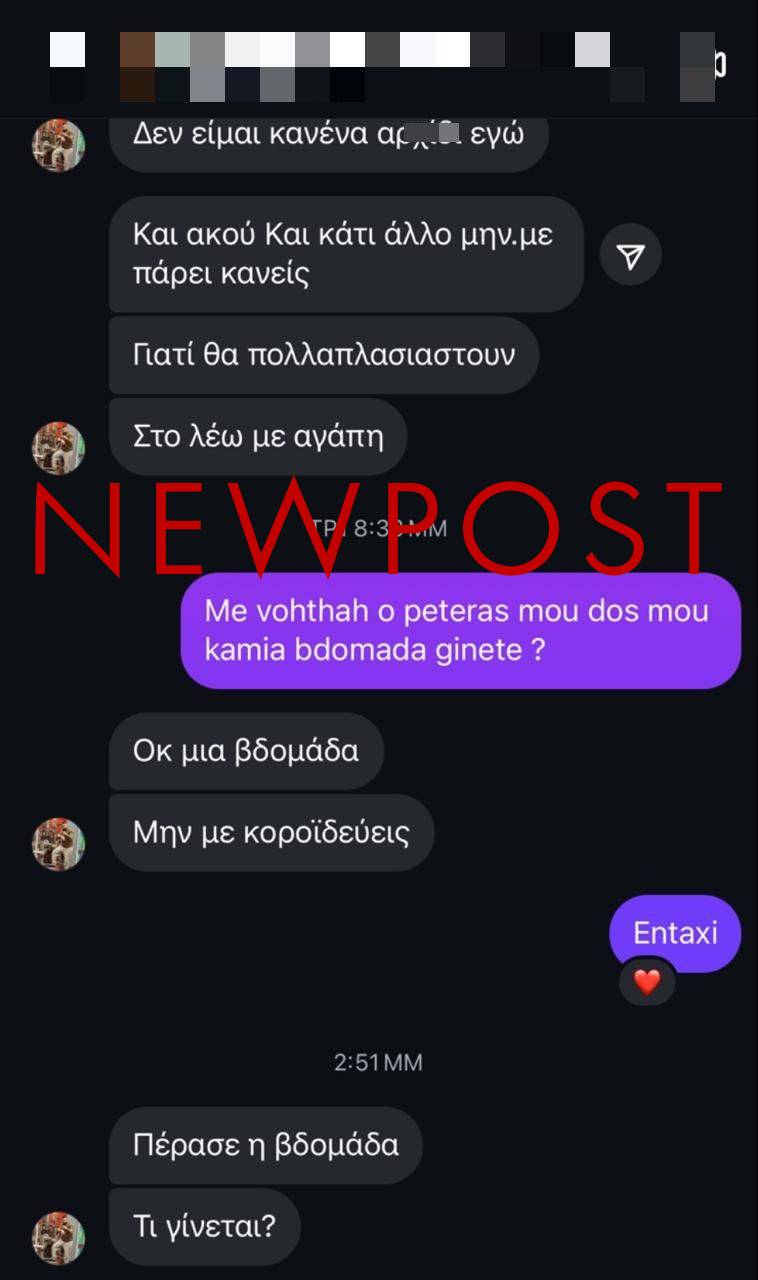View sender profile from avatar beside "Τι γίνεται?"
Screen dimensions: 758x1280
[58, 1238]
